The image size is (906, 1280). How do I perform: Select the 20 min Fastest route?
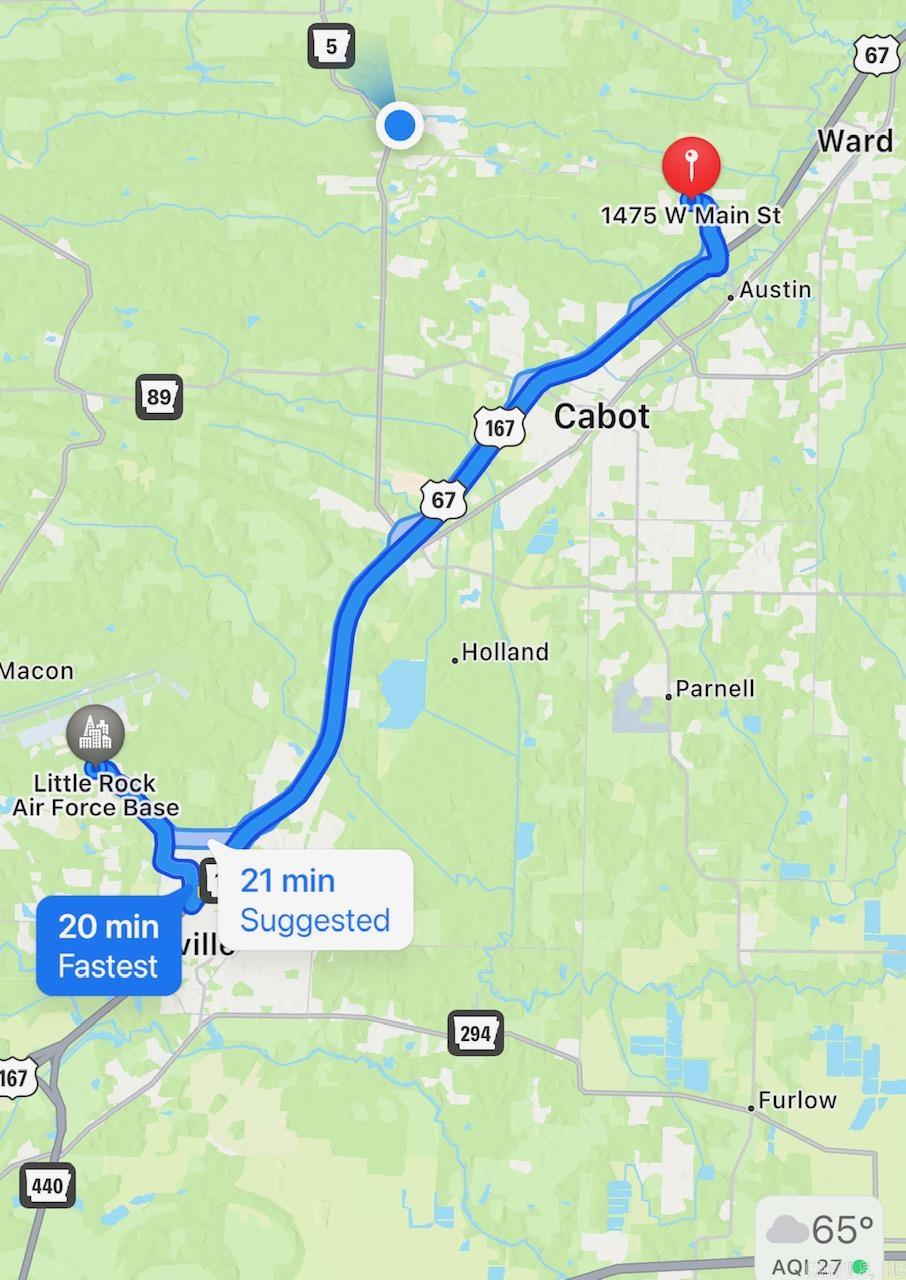tap(108, 946)
